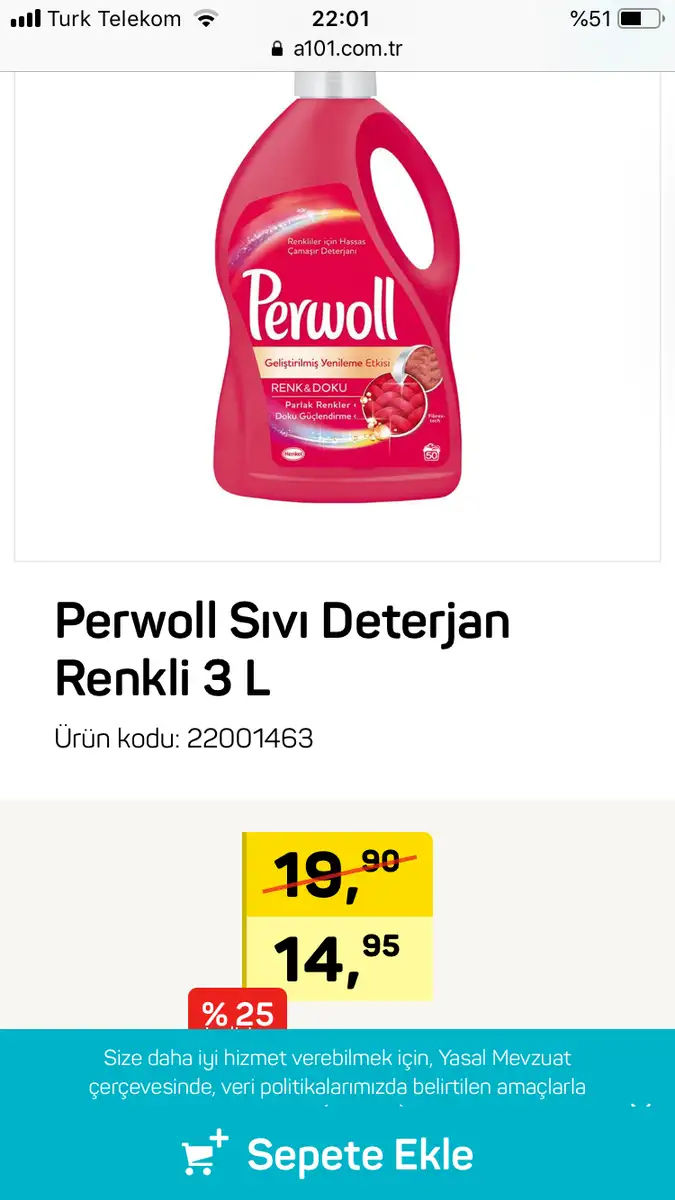Tap the a101.com.tr address bar

[x=337, y=48]
